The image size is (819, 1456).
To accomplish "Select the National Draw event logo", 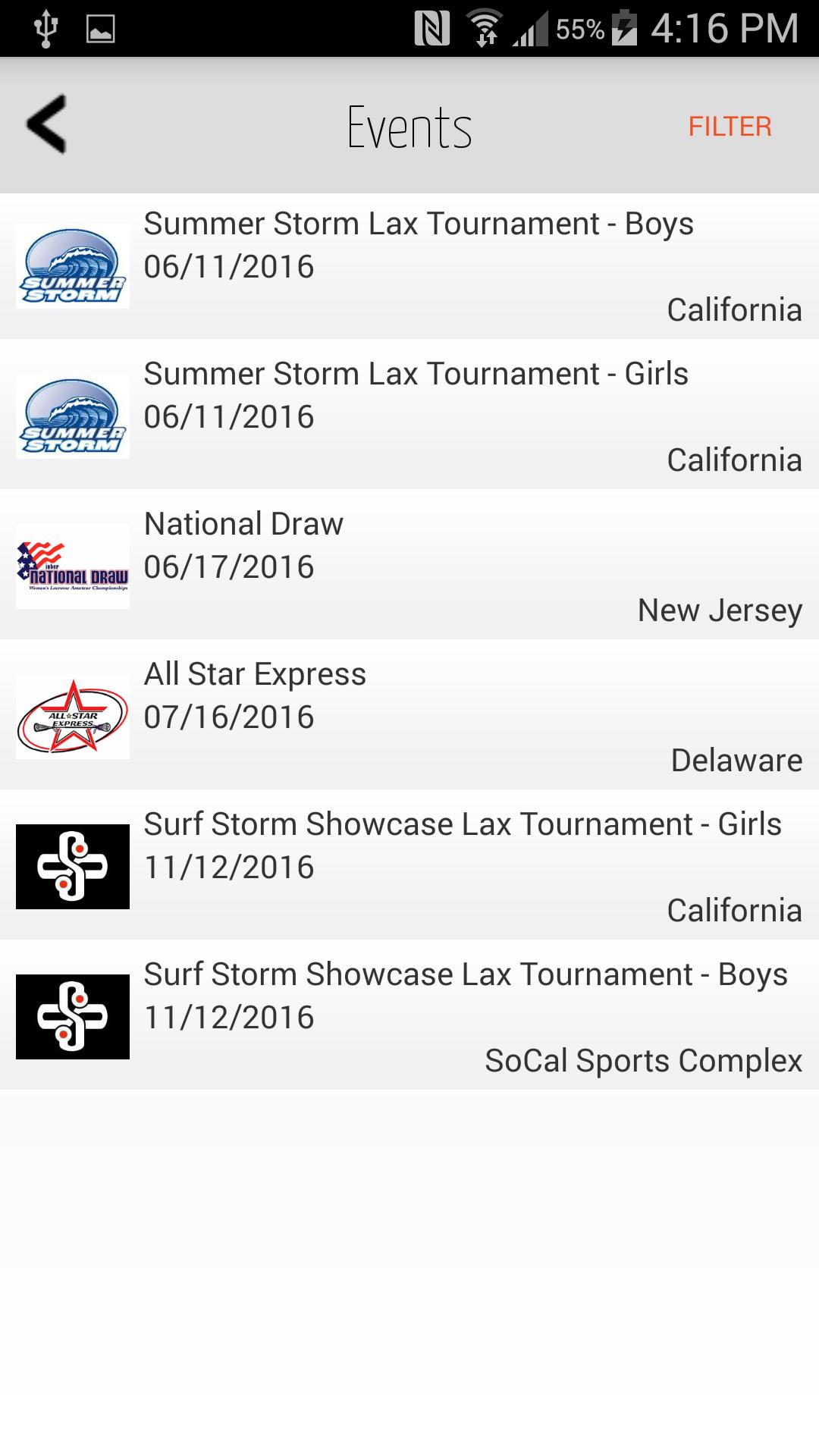I will (x=72, y=565).
